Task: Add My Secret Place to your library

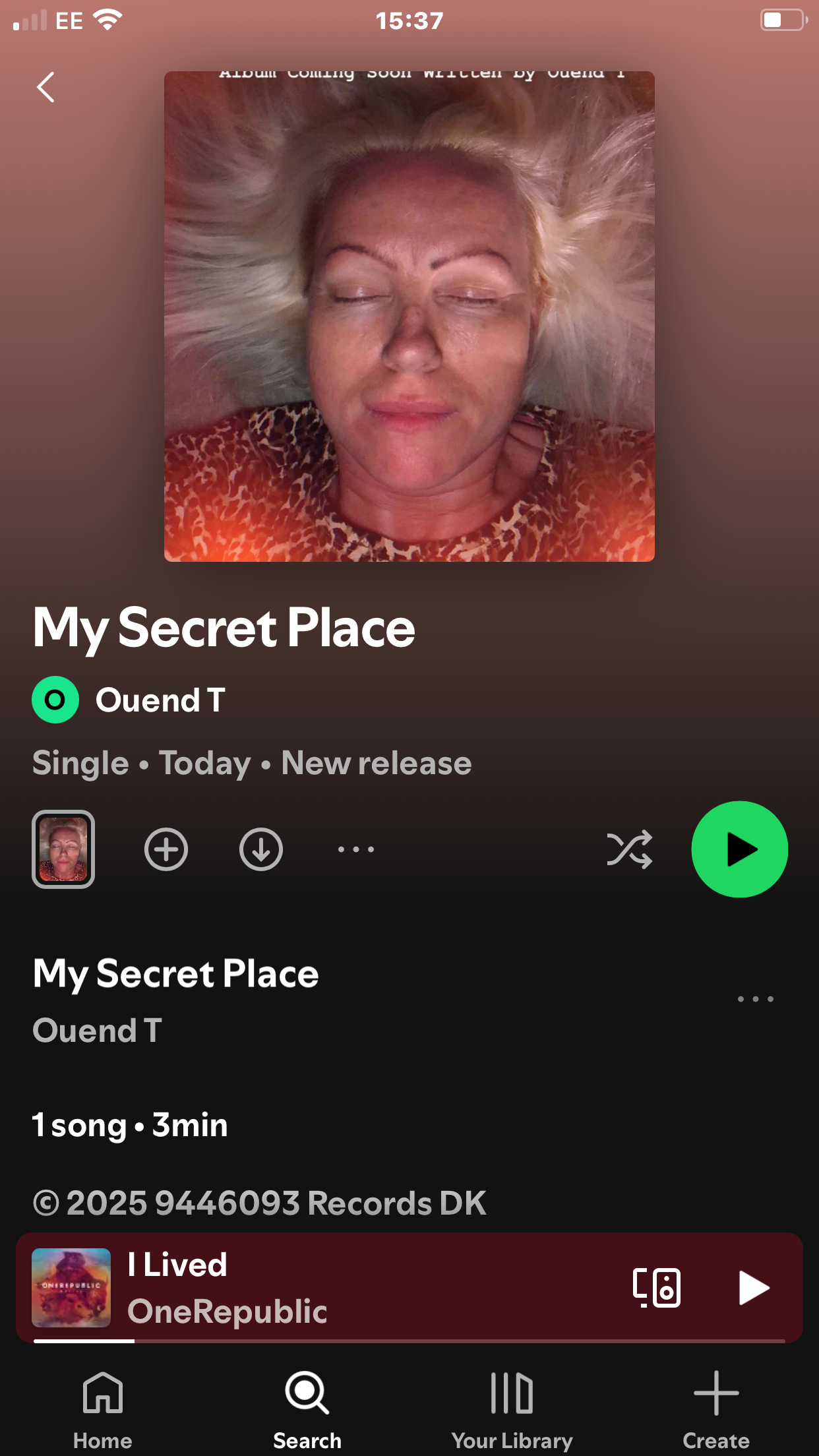Action: (x=166, y=849)
